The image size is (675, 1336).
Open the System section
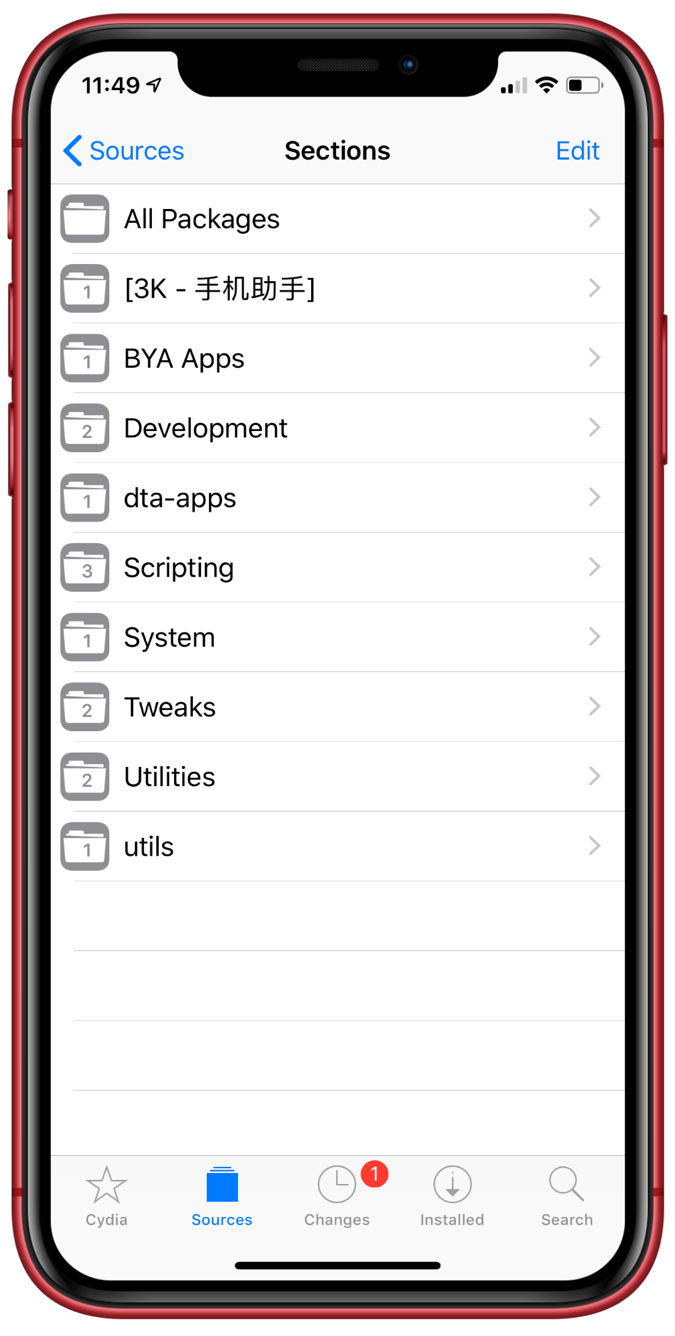[x=338, y=638]
